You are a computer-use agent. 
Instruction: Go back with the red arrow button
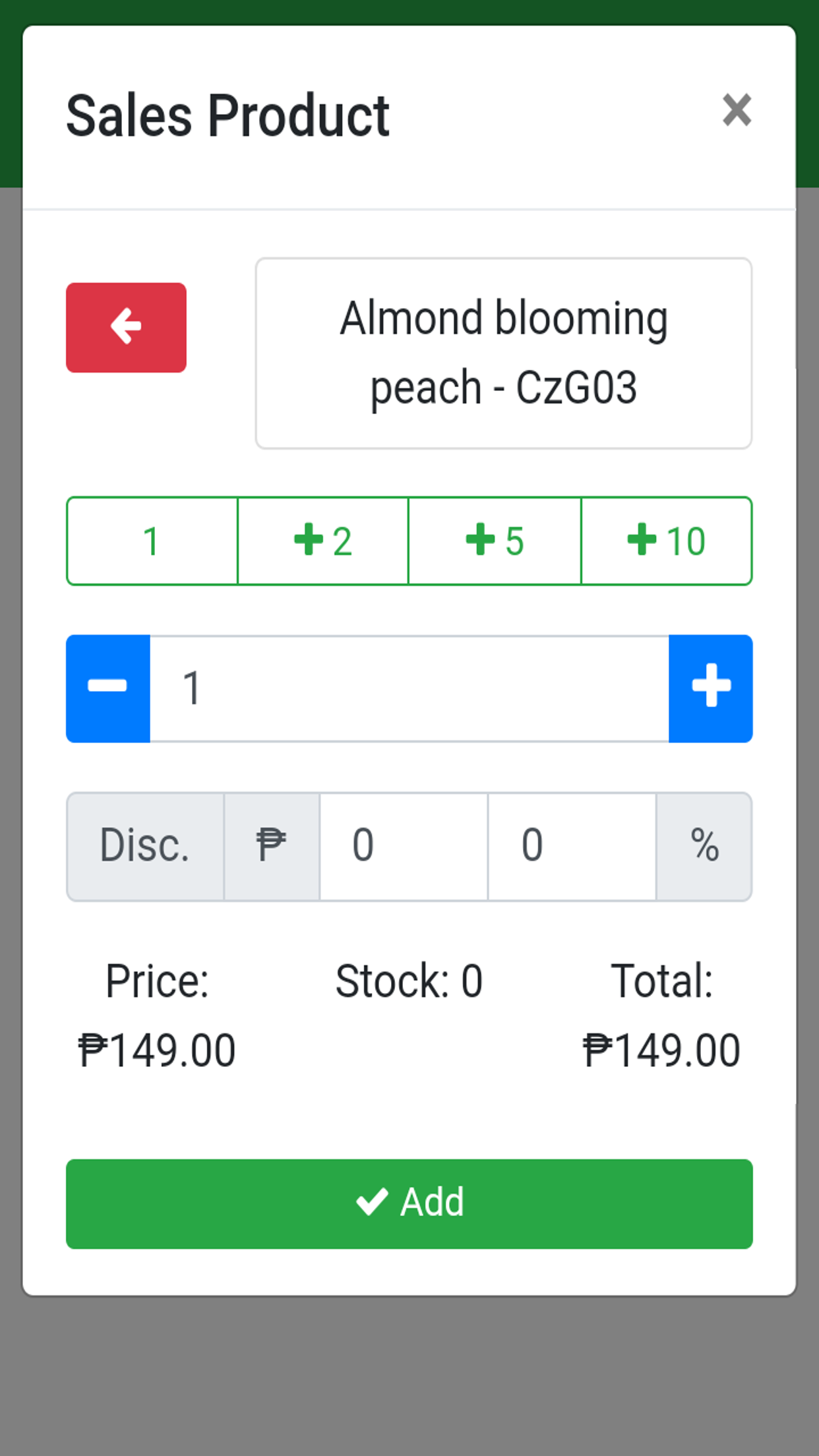126,328
